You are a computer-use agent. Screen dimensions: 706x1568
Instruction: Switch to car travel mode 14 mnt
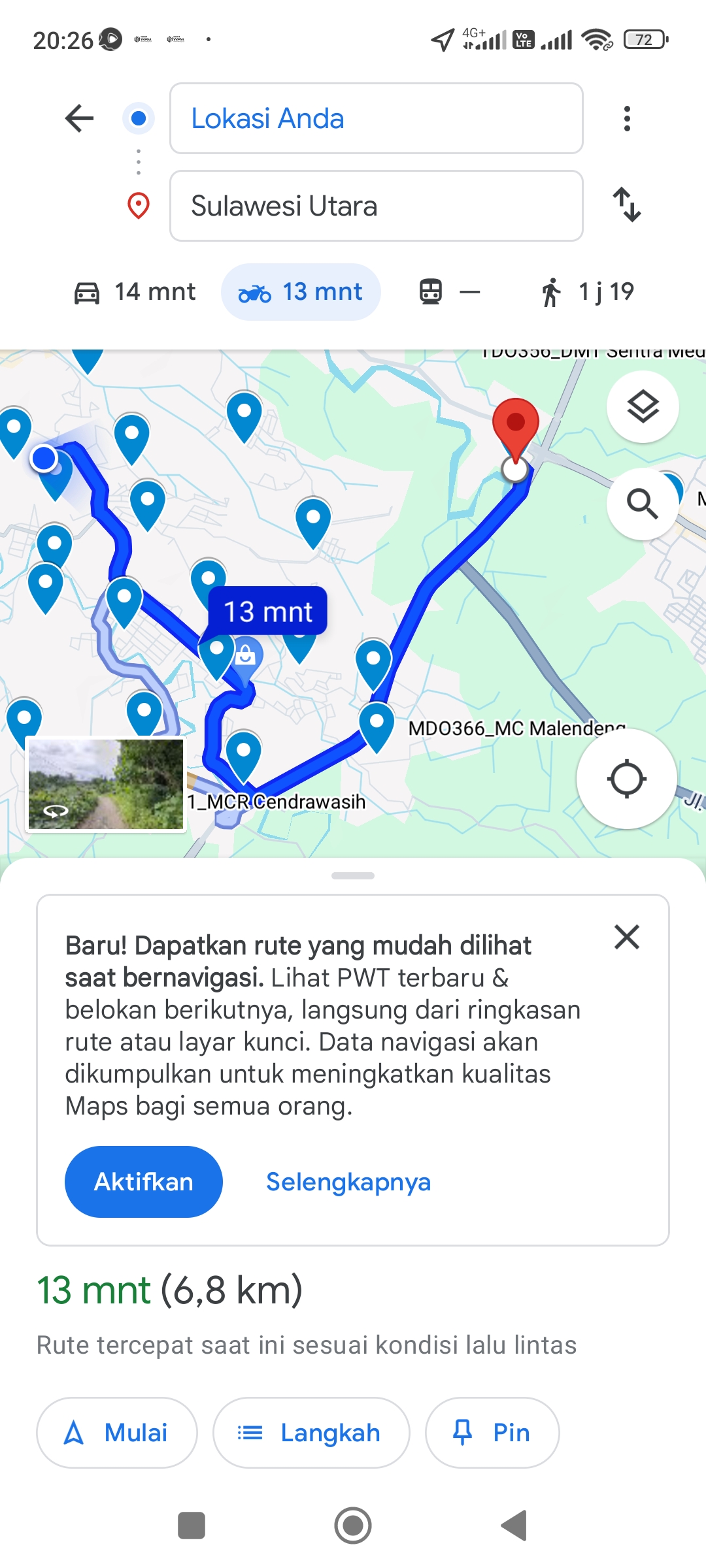tap(135, 292)
